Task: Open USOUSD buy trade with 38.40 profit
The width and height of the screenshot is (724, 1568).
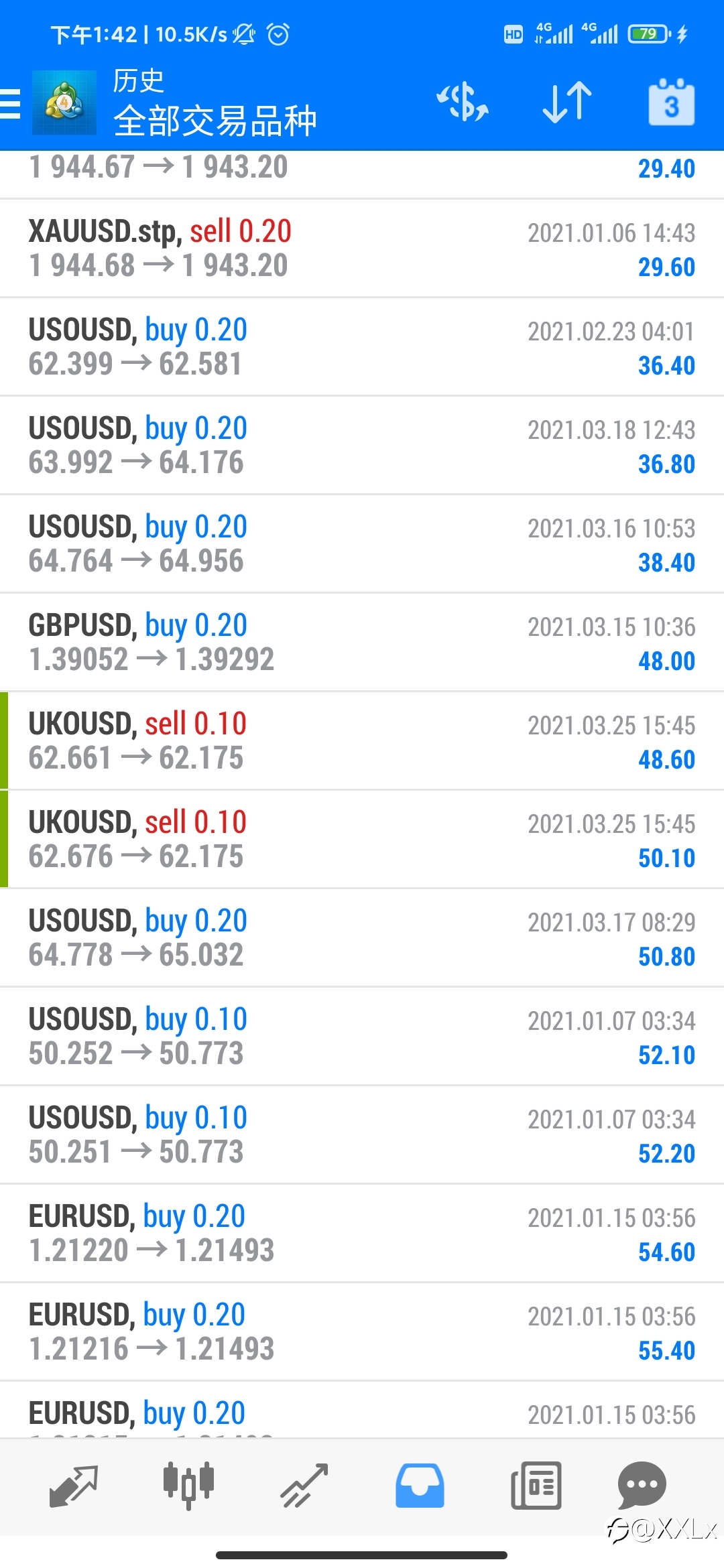Action: pyautogui.click(x=362, y=544)
